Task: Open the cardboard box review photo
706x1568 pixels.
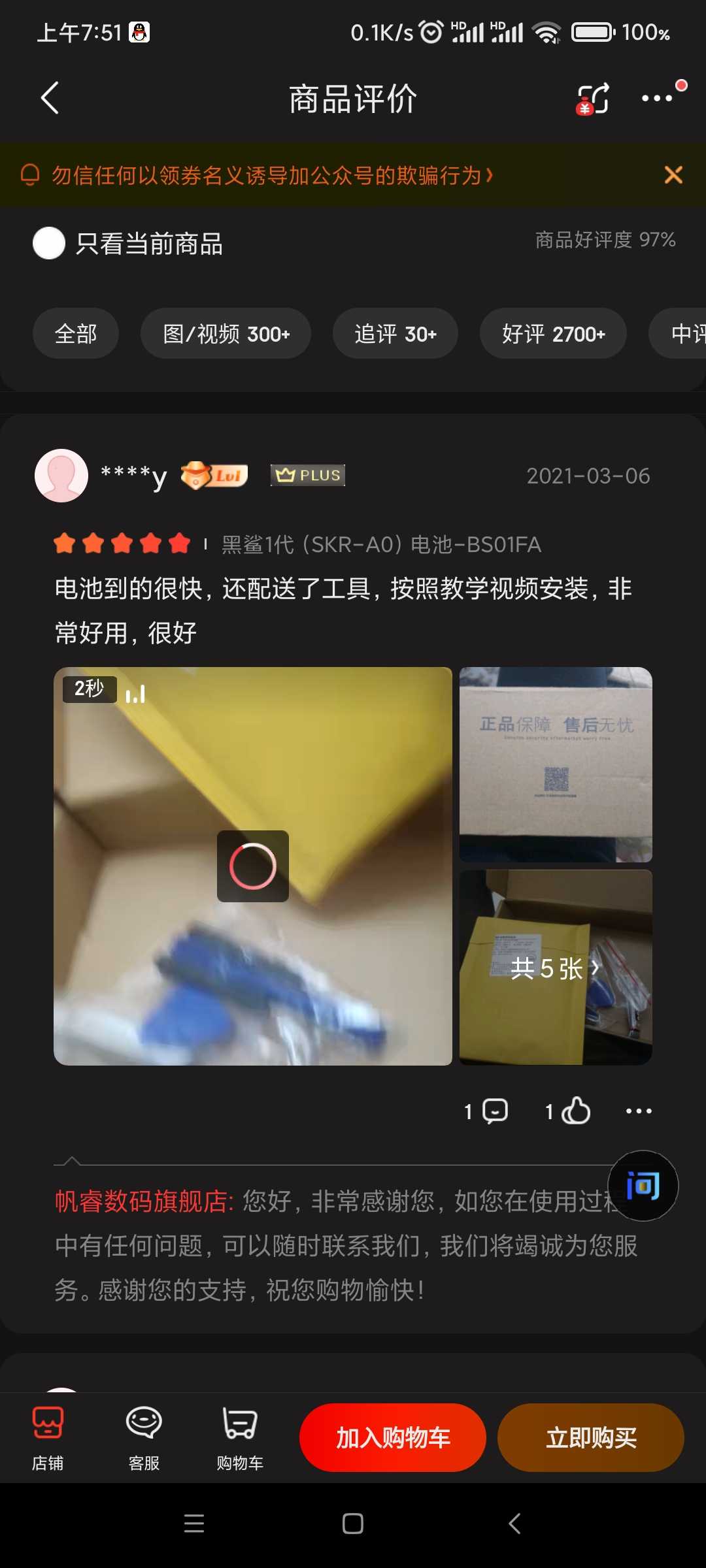Action: pyautogui.click(x=556, y=764)
